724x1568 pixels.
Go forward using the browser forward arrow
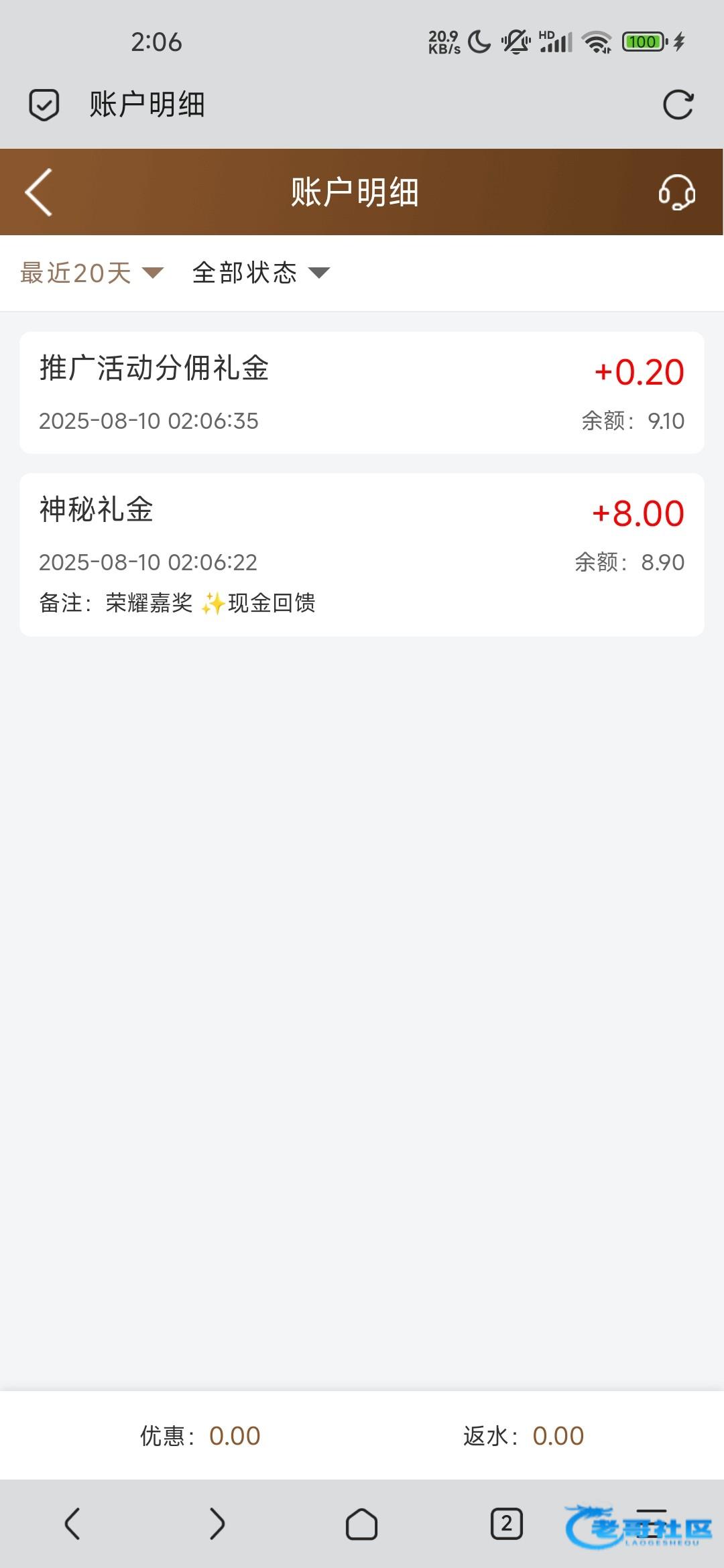(217, 1524)
